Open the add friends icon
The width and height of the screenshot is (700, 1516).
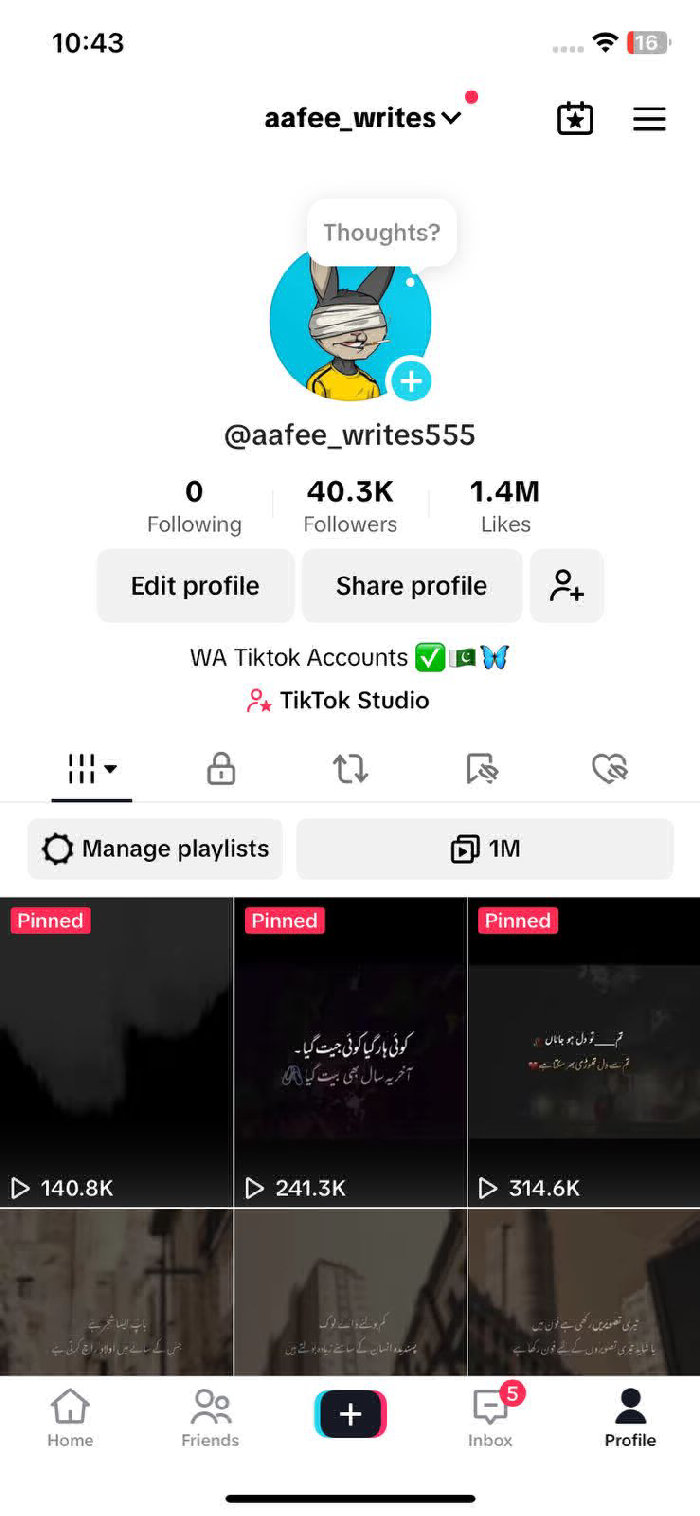pos(566,586)
